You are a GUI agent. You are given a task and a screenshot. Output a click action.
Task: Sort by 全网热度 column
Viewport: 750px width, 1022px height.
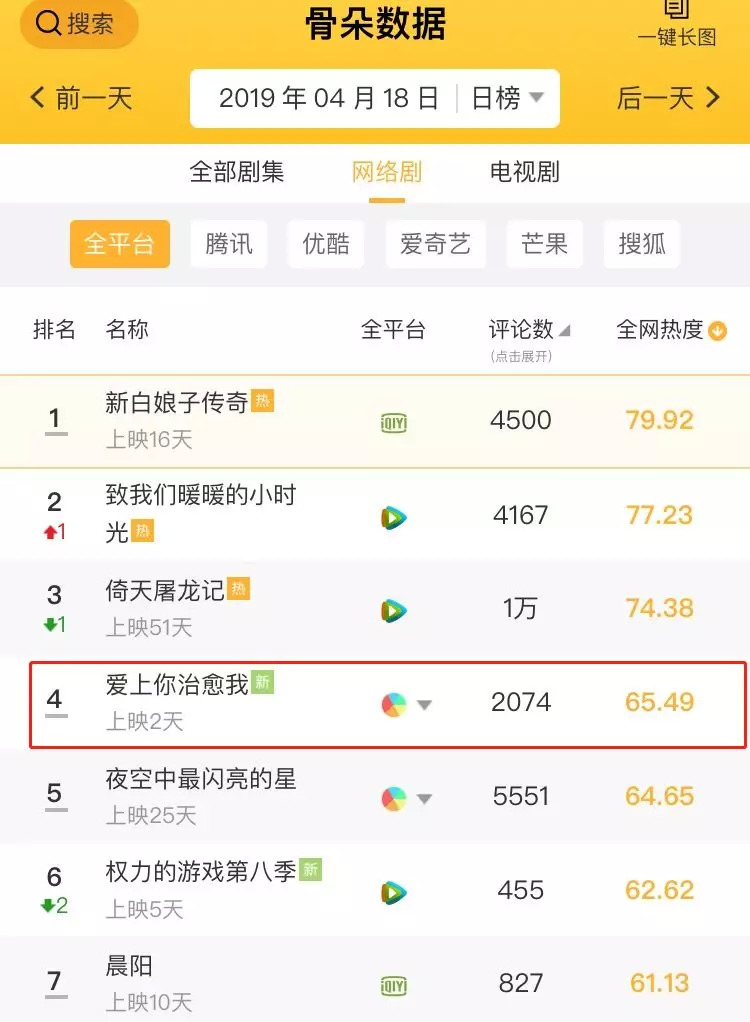(671, 330)
